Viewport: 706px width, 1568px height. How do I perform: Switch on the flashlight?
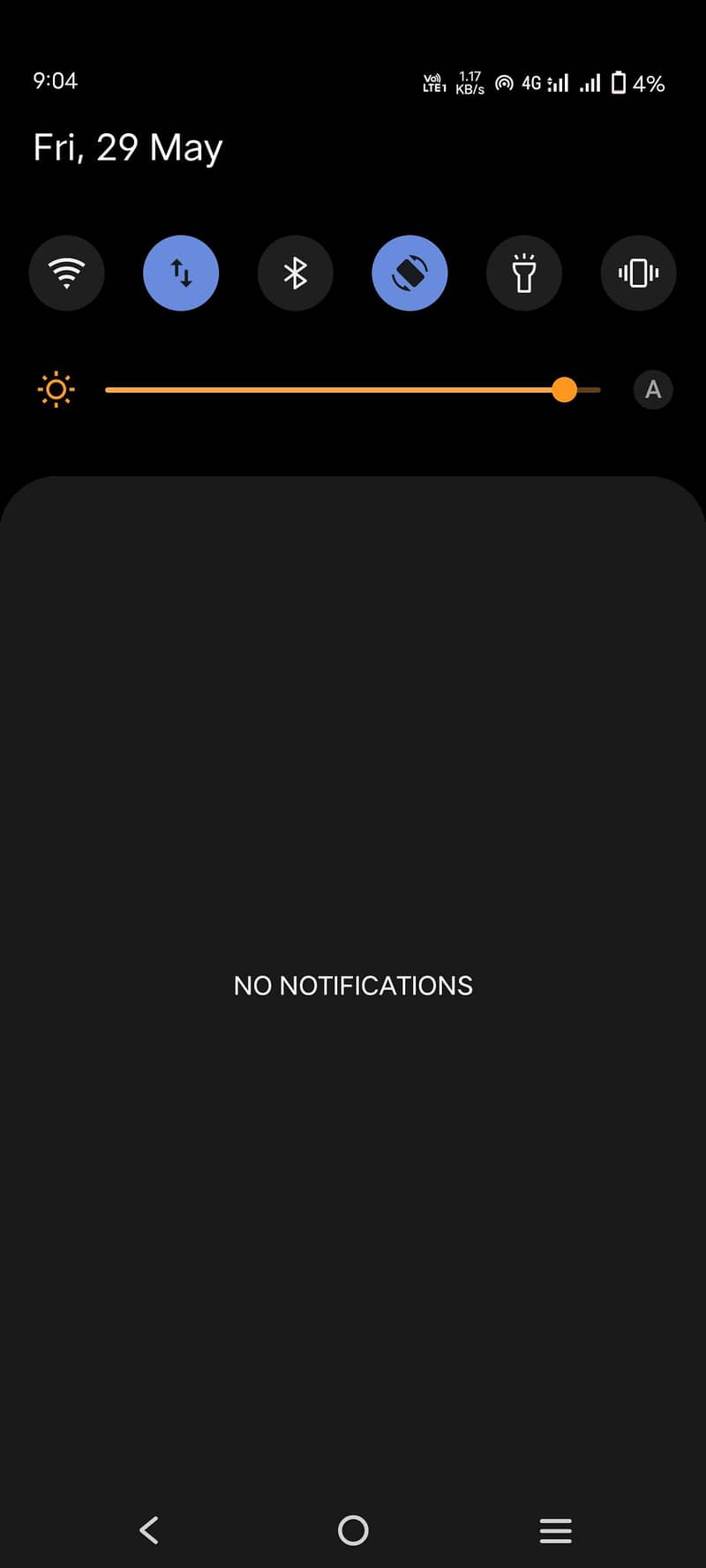524,273
